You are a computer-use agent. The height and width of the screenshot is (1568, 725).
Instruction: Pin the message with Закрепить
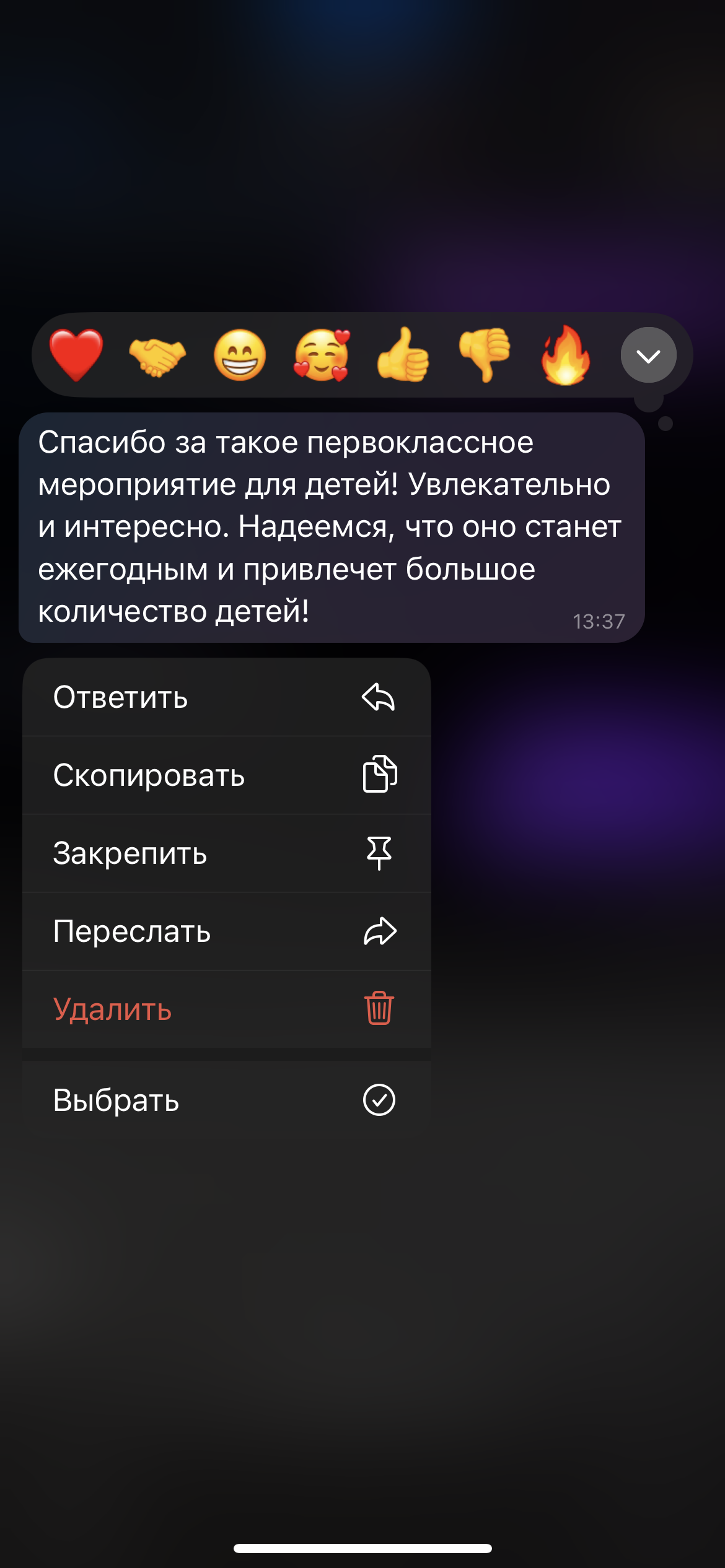tap(227, 853)
